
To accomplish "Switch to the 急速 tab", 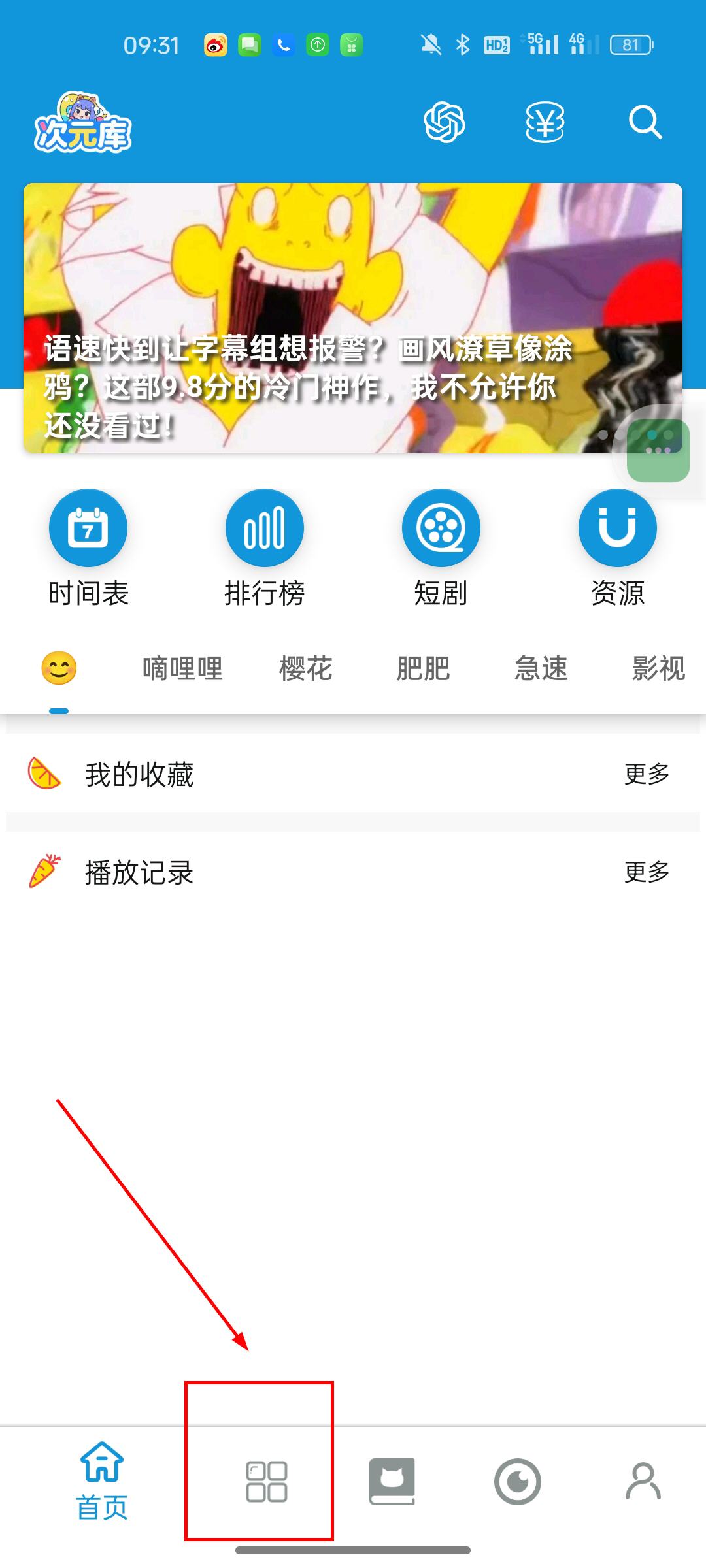I will pyautogui.click(x=541, y=668).
